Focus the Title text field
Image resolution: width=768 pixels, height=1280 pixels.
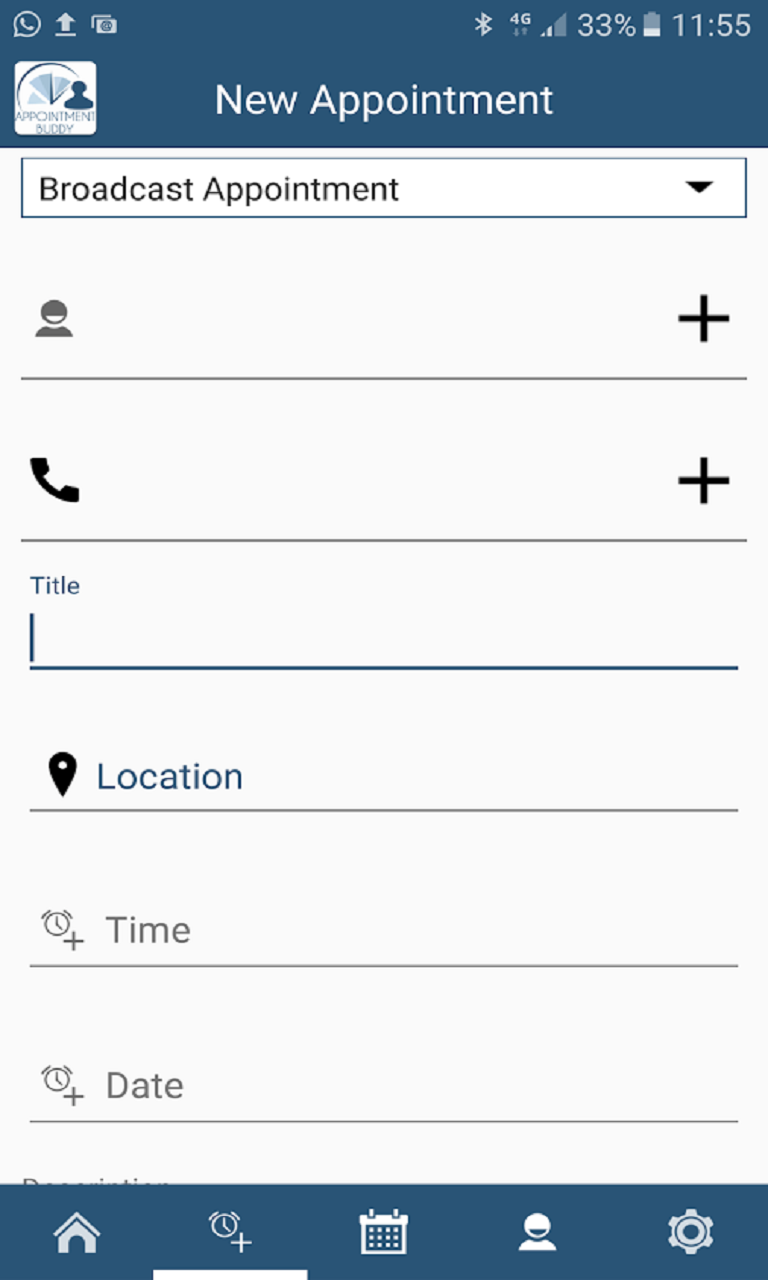point(383,640)
